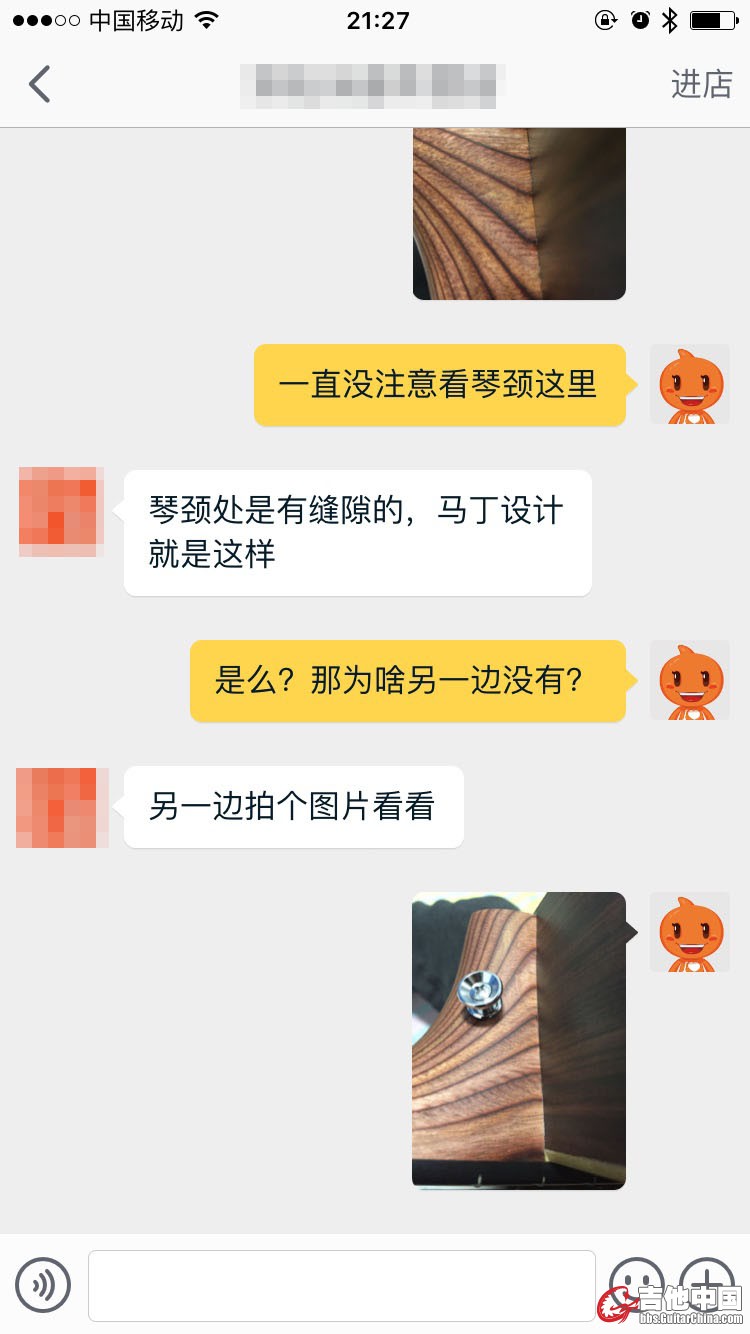Viewport: 750px width, 1334px height.
Task: Focus the message text field
Action: pos(341,1285)
